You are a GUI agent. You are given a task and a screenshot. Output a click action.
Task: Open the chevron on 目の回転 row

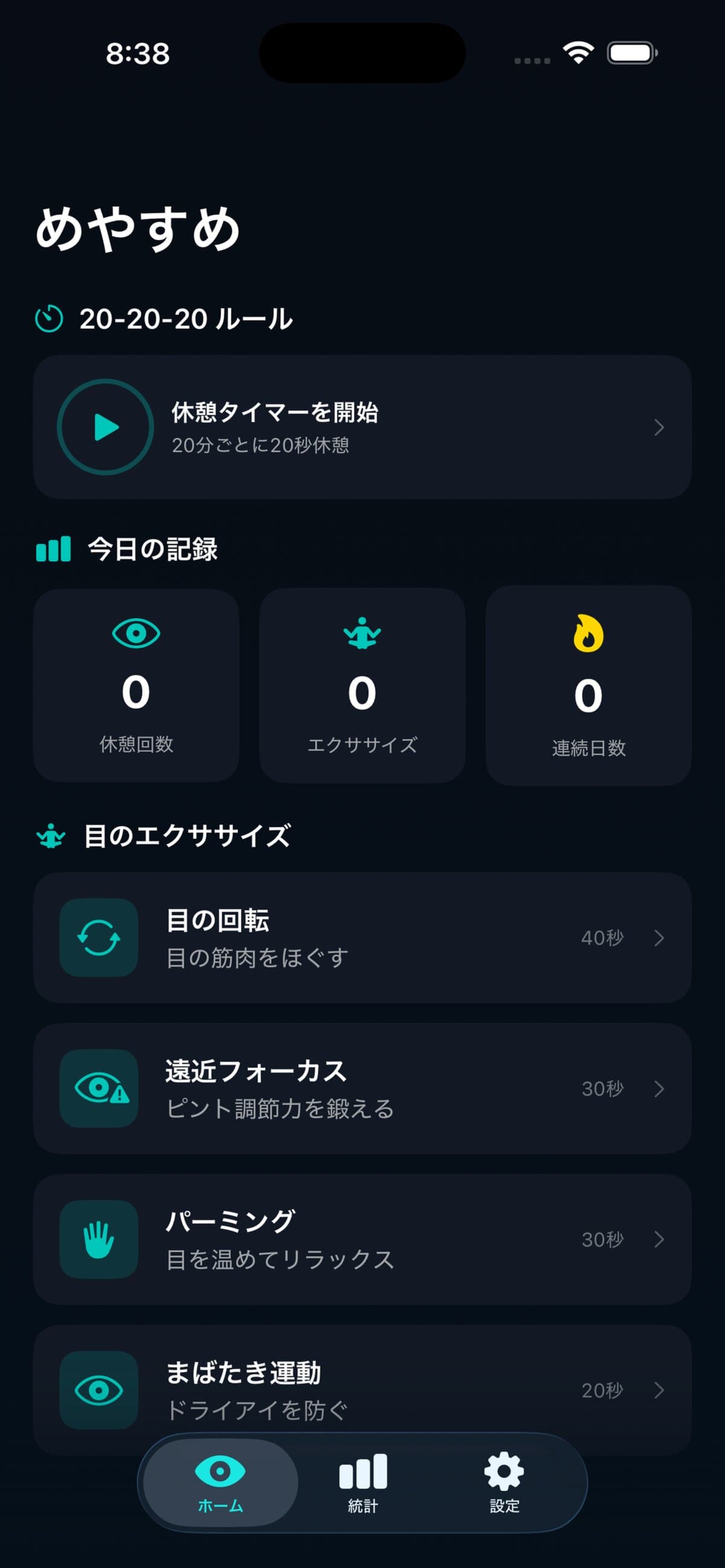(659, 937)
